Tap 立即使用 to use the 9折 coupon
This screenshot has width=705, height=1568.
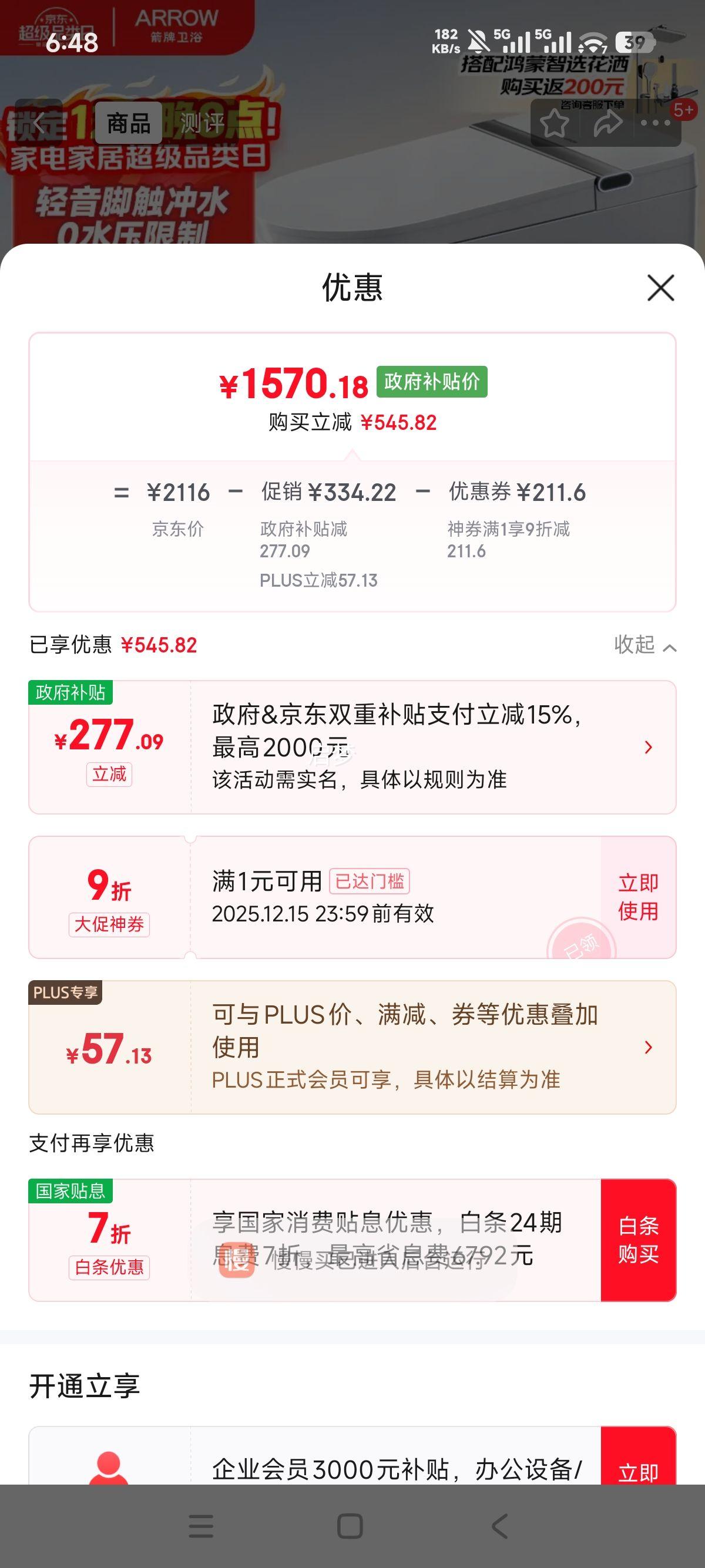click(637, 897)
